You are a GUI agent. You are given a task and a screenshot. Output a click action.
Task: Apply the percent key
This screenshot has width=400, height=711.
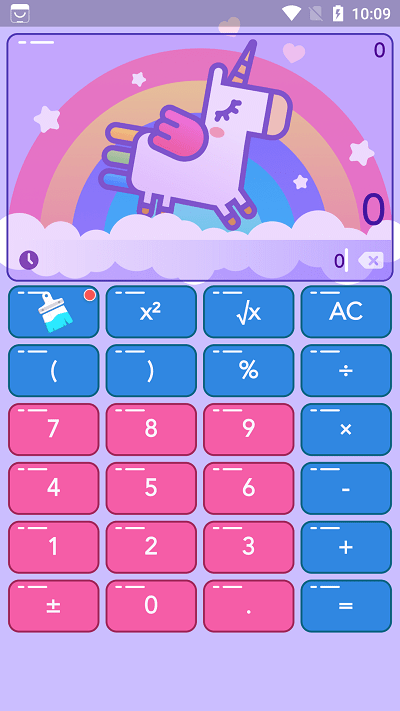249,371
